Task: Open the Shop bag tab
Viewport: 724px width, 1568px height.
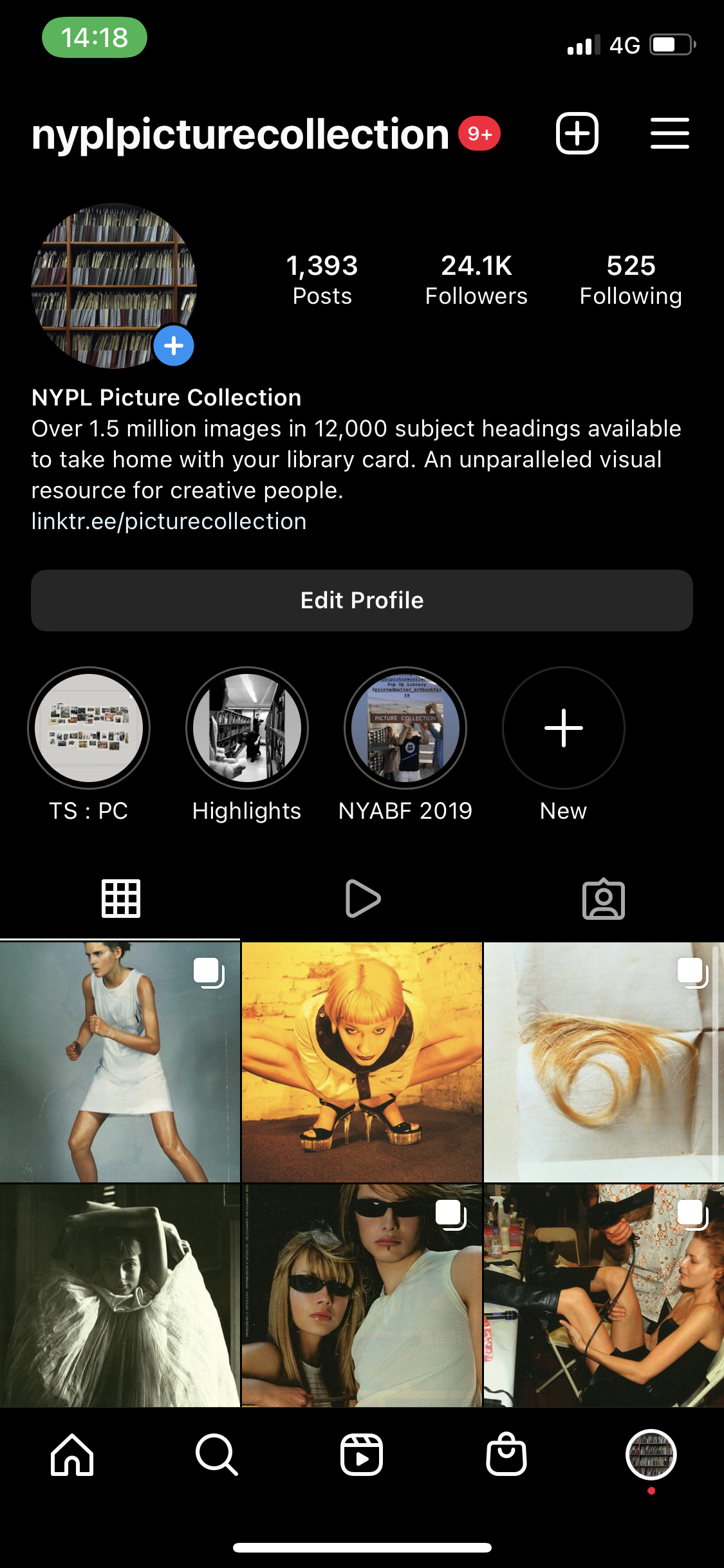Action: [506, 1455]
